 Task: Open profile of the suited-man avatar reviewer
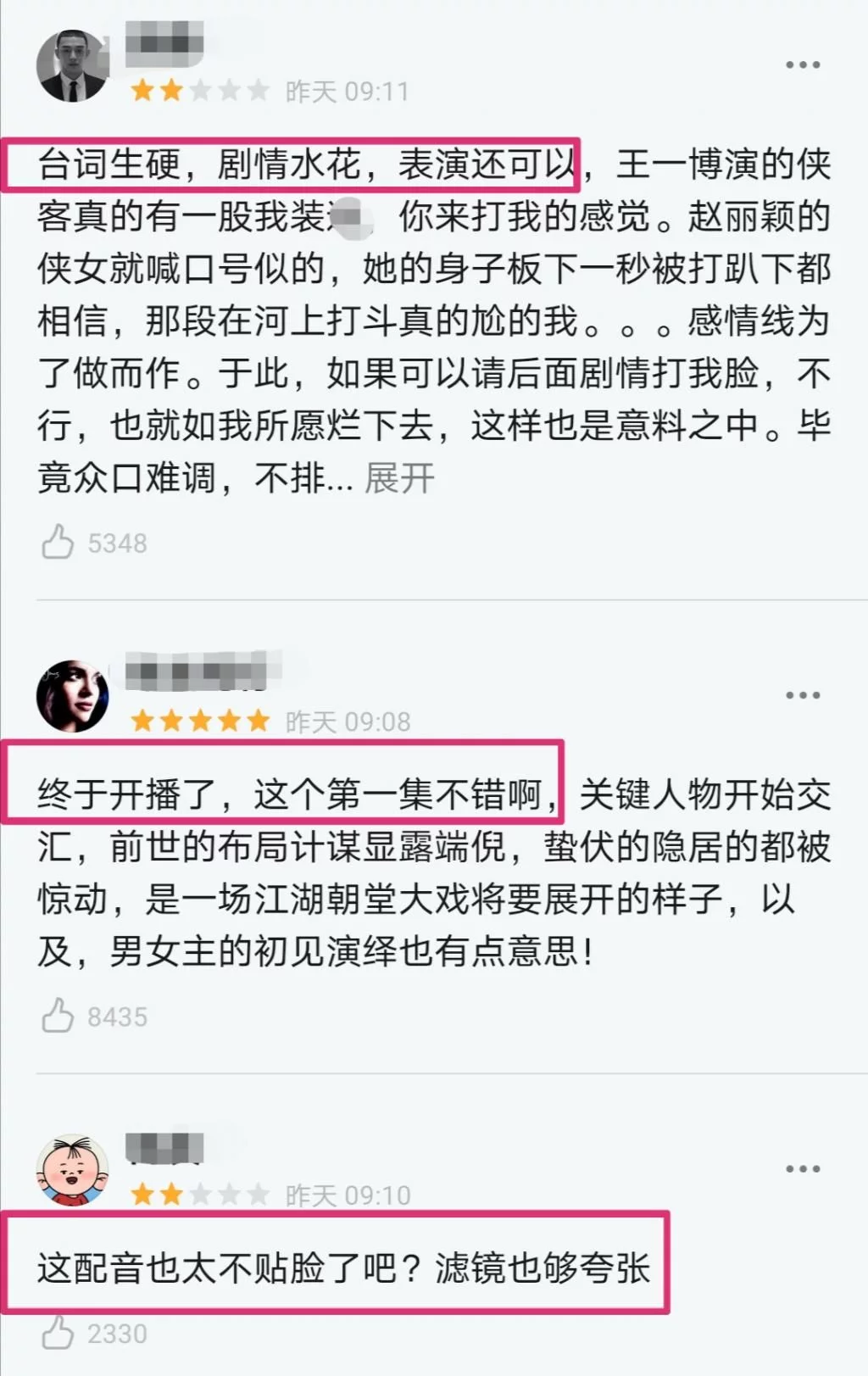tap(72, 66)
